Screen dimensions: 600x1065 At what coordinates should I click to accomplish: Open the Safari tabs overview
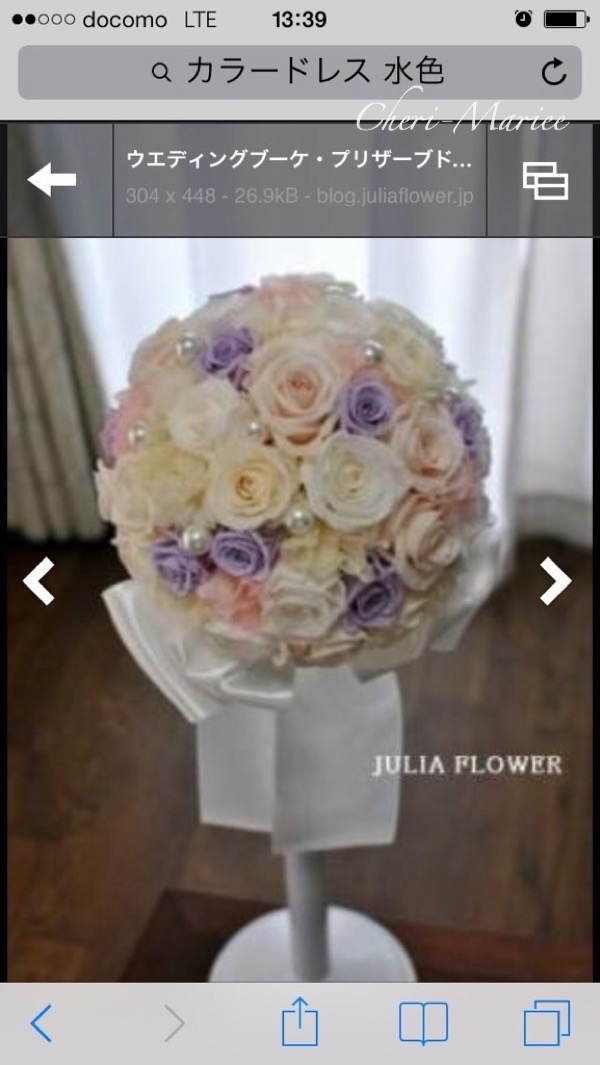point(547,1023)
